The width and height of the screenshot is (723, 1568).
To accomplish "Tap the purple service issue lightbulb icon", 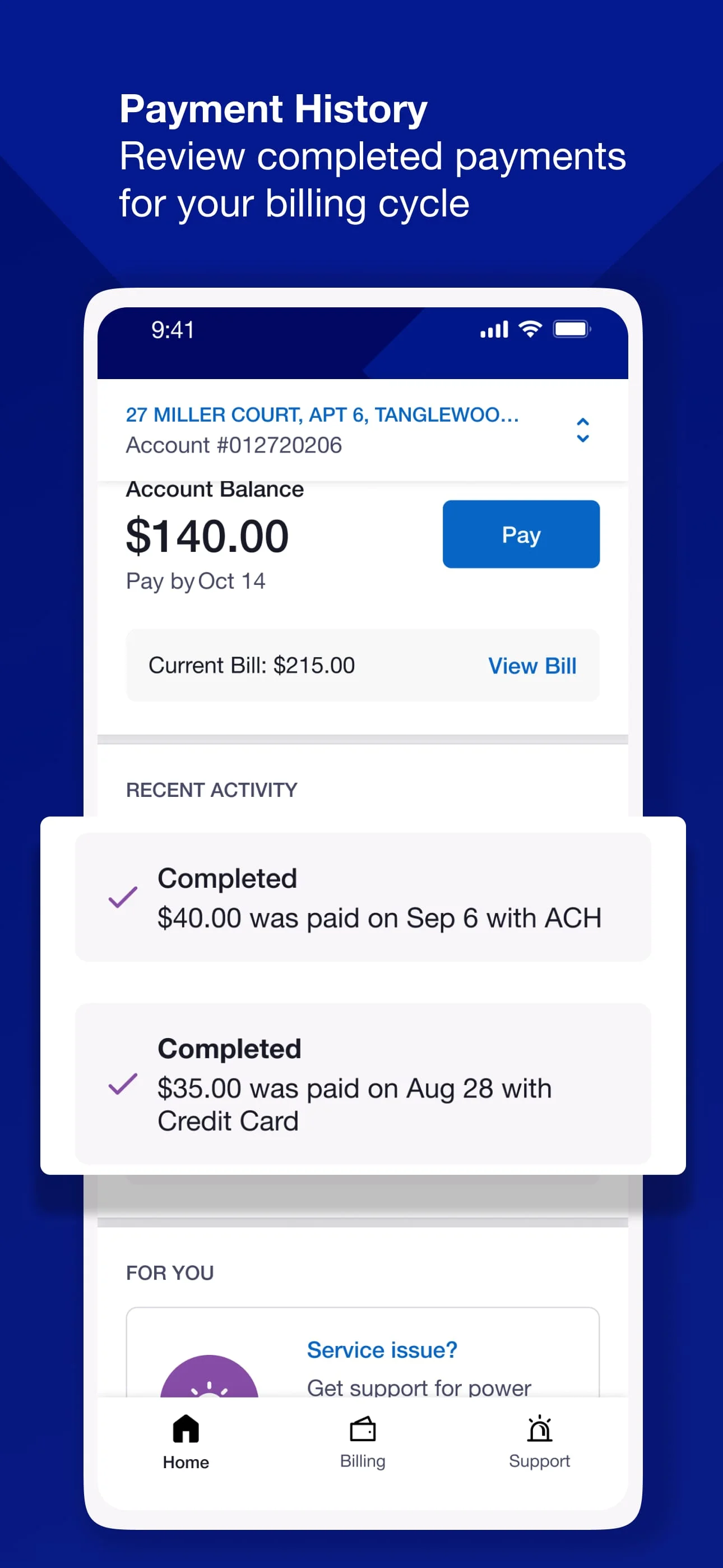I will [210, 1390].
